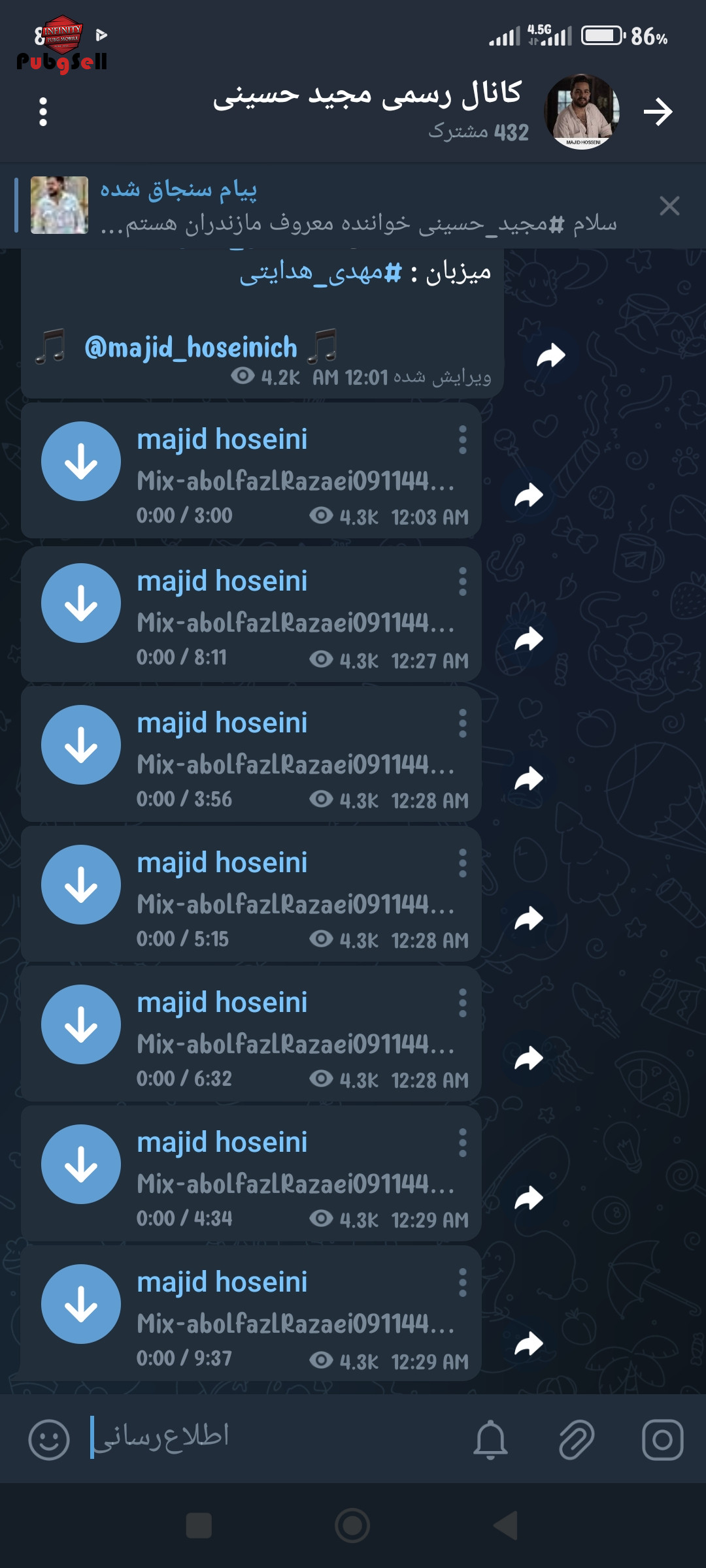Download the 6:32 audio track
The width and height of the screenshot is (706, 1568).
point(81,1024)
